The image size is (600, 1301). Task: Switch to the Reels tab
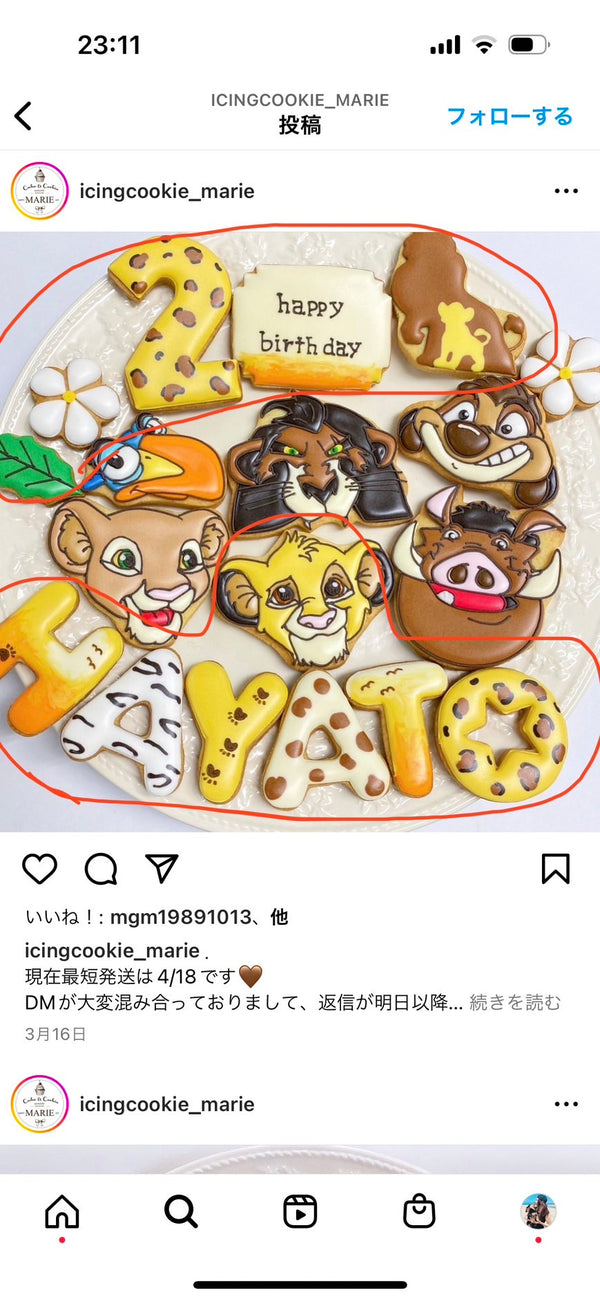coord(300,1212)
